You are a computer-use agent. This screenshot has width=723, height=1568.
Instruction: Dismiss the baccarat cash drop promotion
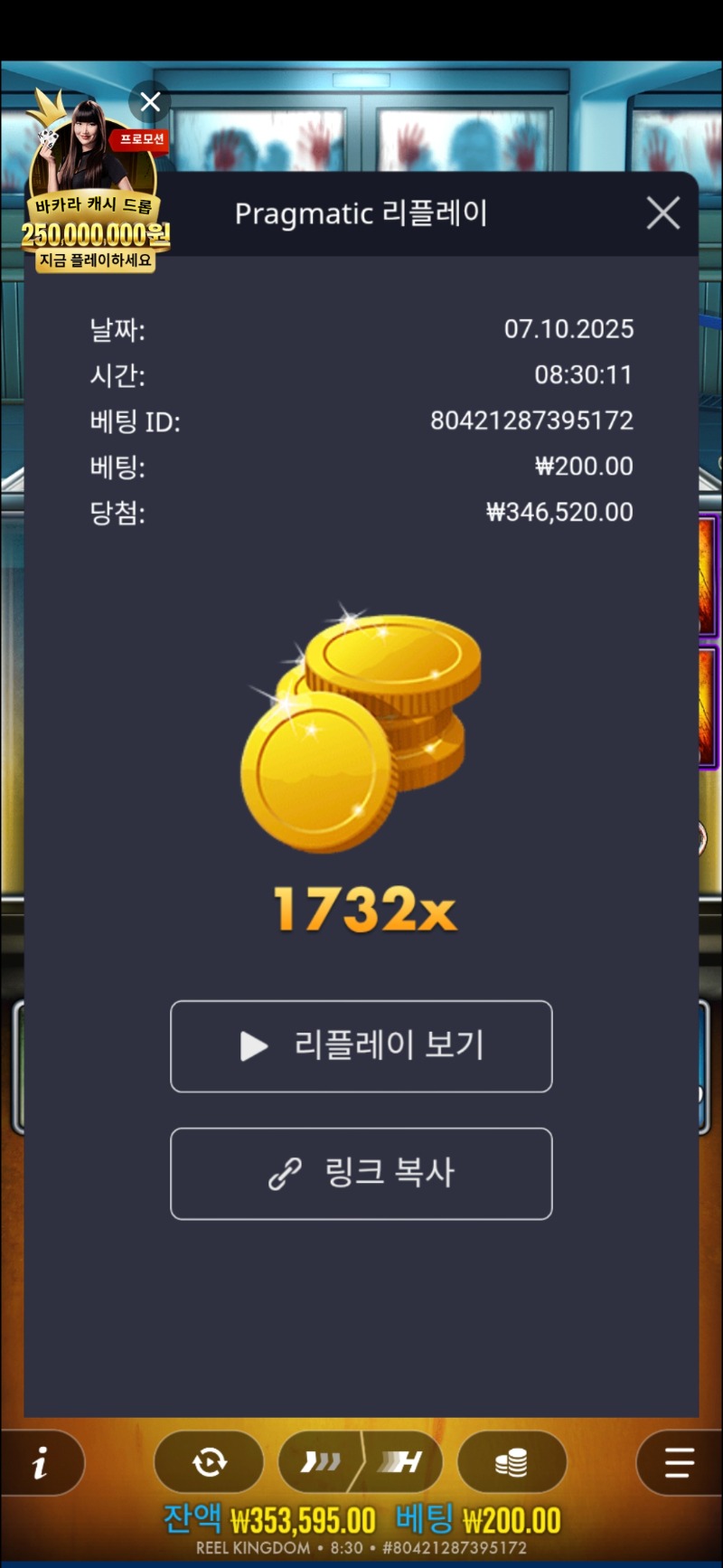150,102
